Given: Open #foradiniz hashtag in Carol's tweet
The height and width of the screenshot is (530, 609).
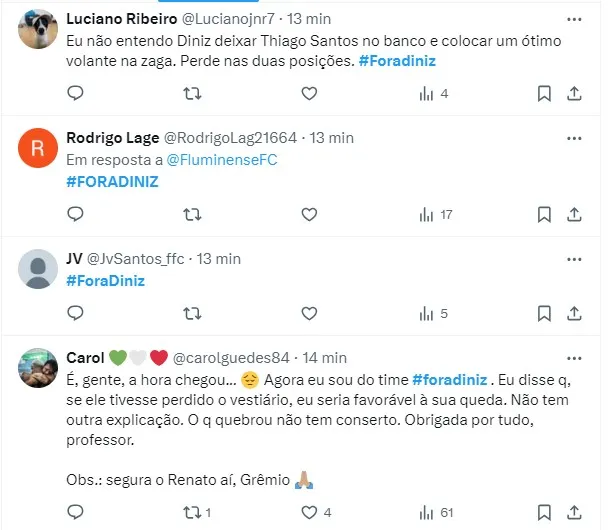Looking at the screenshot, I should 450,380.
